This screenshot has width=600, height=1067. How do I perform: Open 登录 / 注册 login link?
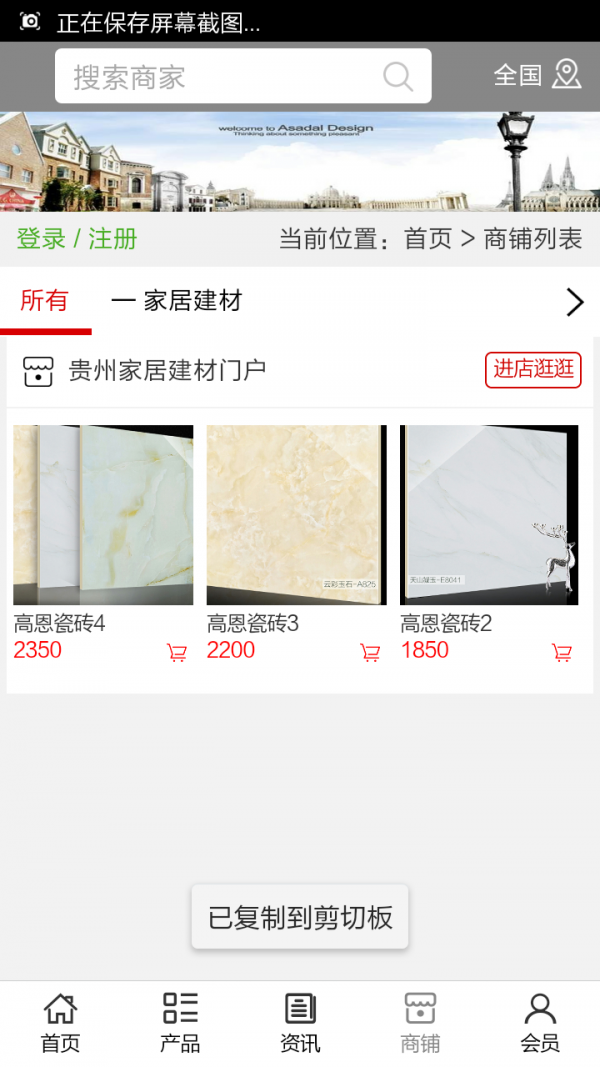pos(77,239)
